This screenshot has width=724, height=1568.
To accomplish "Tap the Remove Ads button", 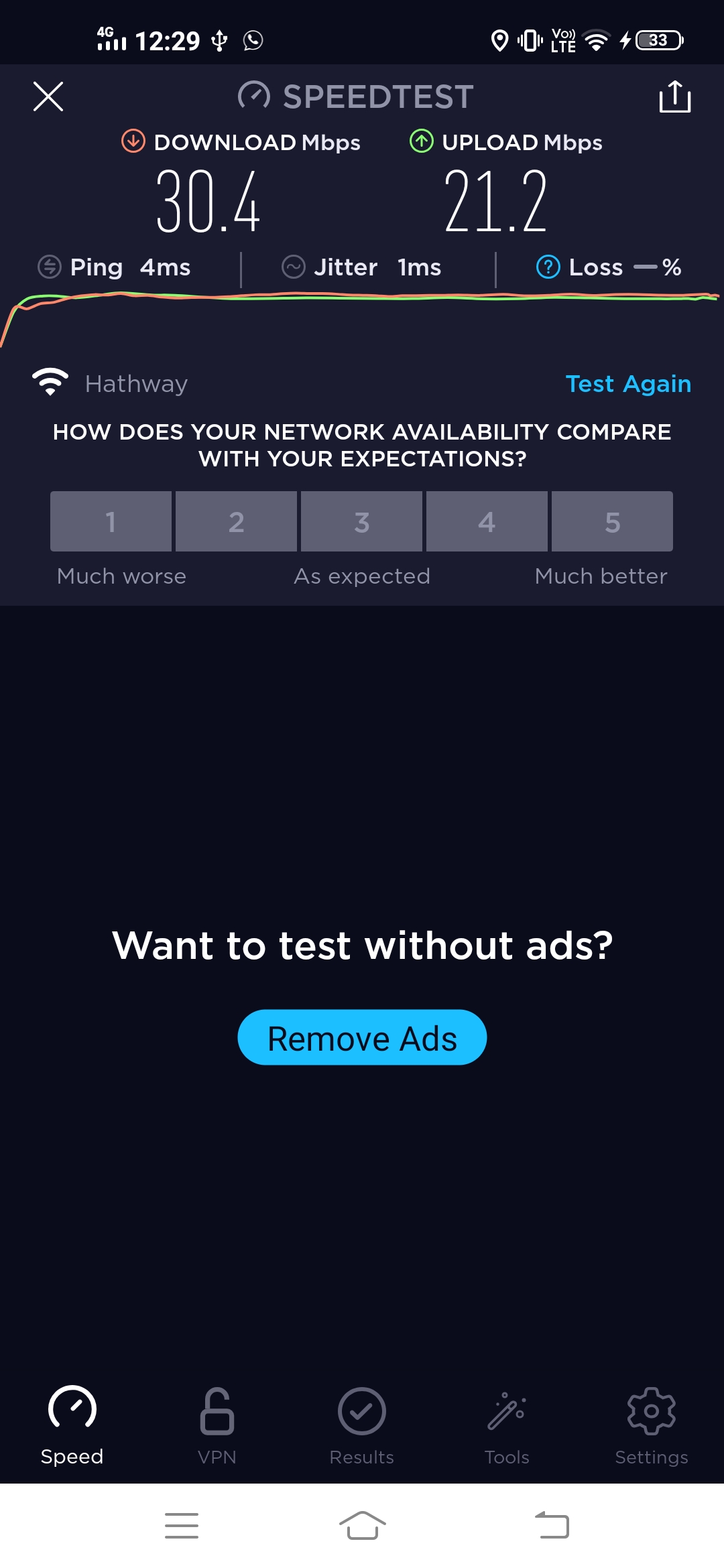I will (x=362, y=1037).
